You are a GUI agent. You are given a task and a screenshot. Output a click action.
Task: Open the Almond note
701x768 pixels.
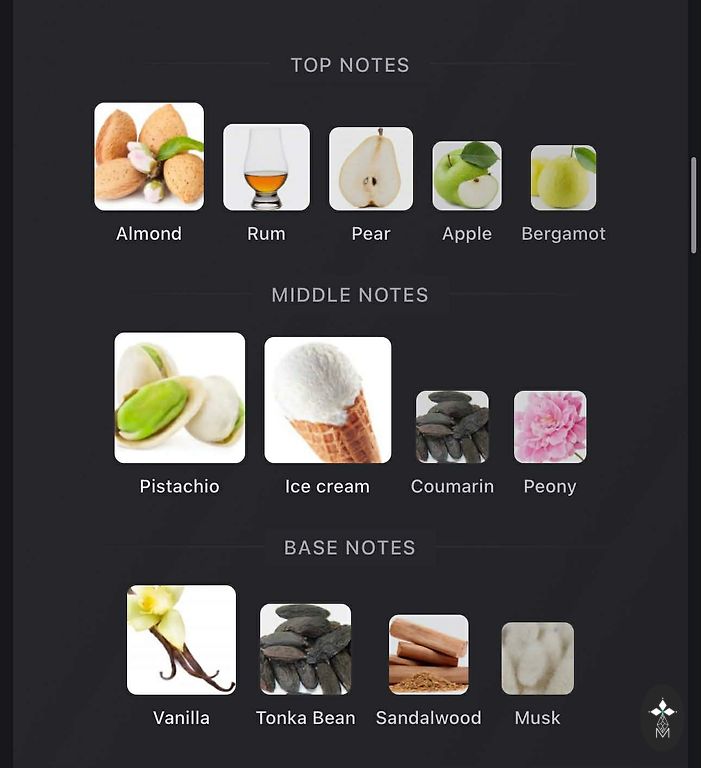[x=149, y=157]
